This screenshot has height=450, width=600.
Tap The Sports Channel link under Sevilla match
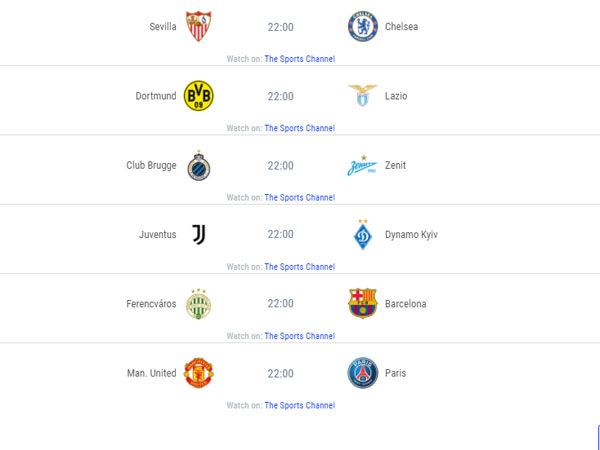pos(299,59)
